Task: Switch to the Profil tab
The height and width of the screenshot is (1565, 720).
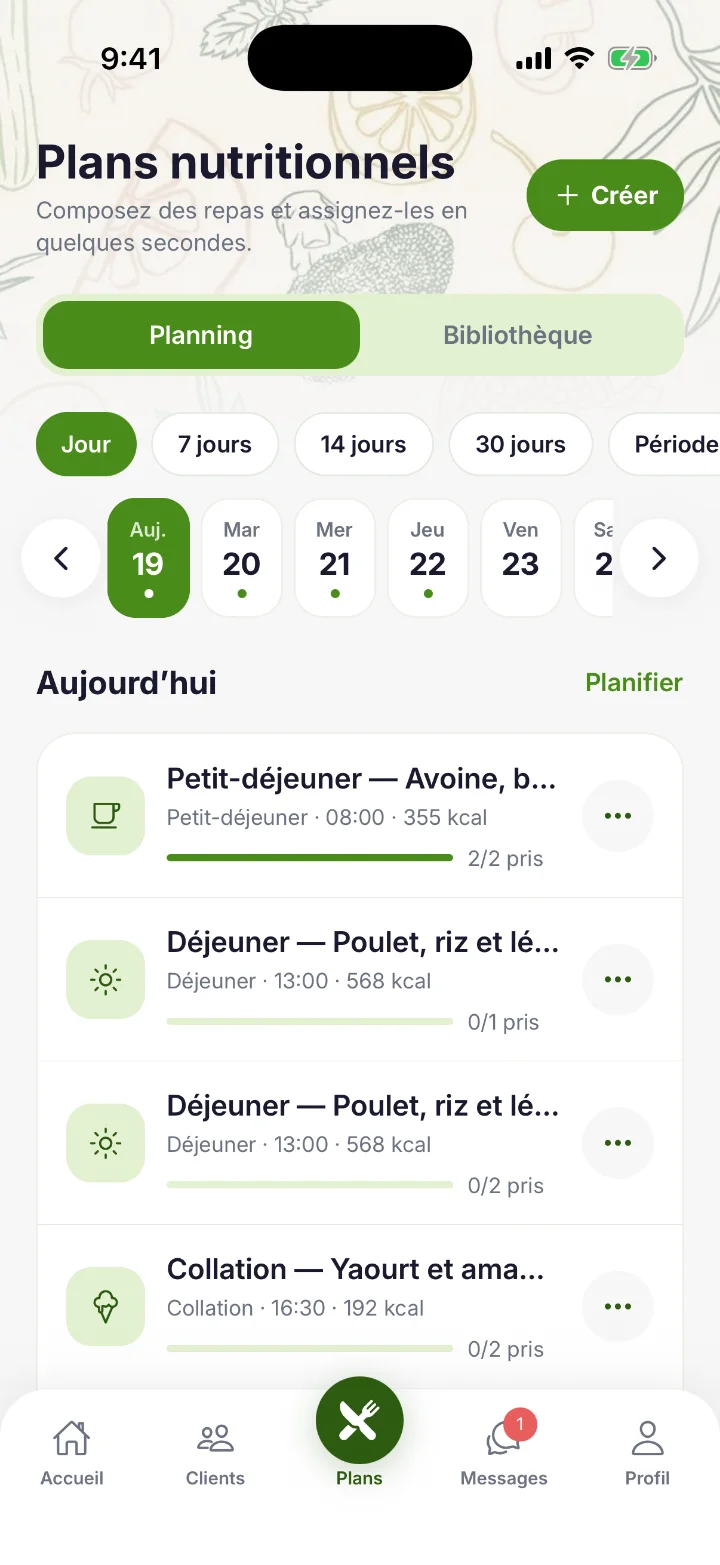Action: point(648,1453)
